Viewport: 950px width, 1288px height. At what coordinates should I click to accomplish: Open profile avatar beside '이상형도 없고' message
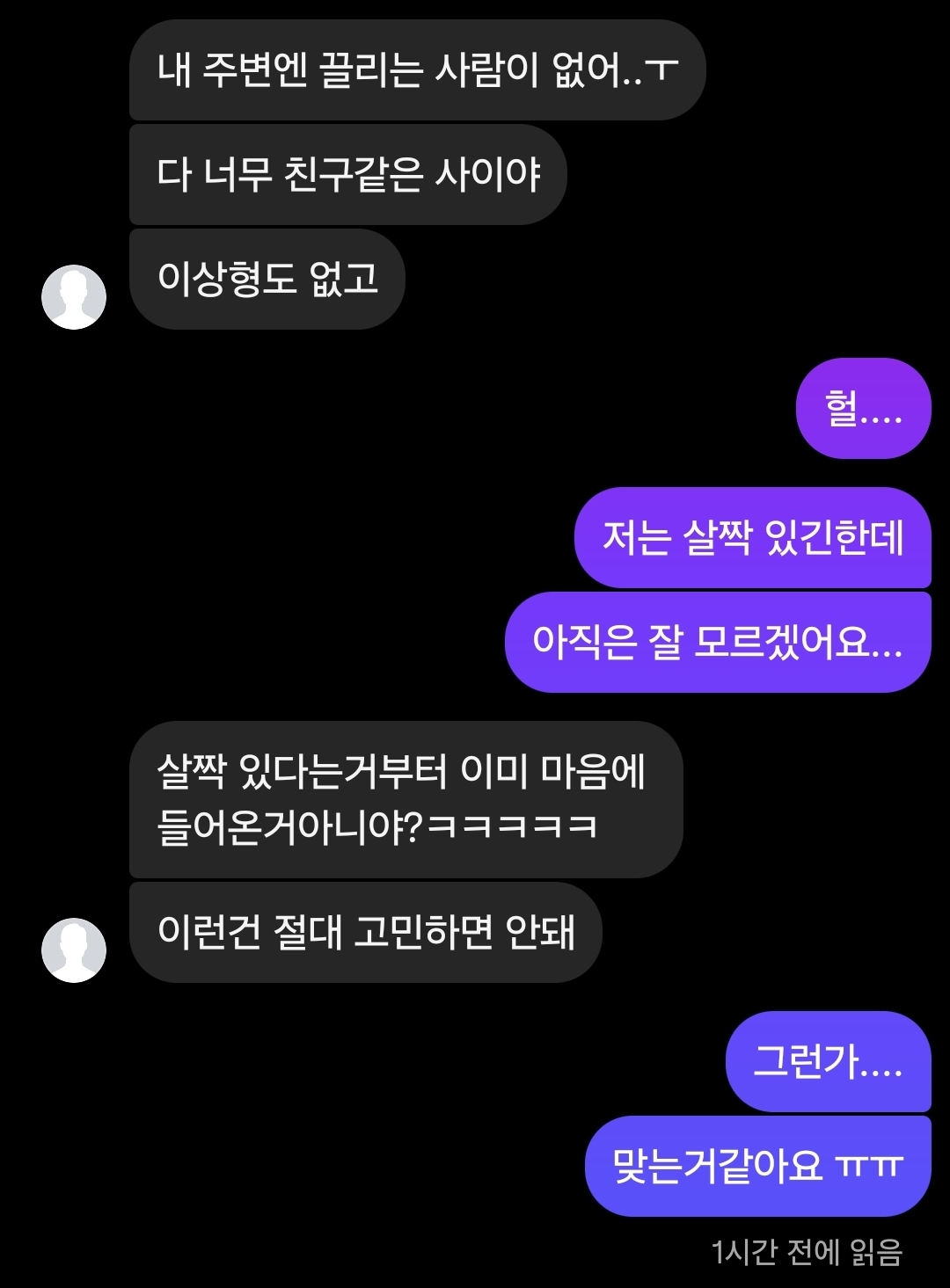pos(74,297)
